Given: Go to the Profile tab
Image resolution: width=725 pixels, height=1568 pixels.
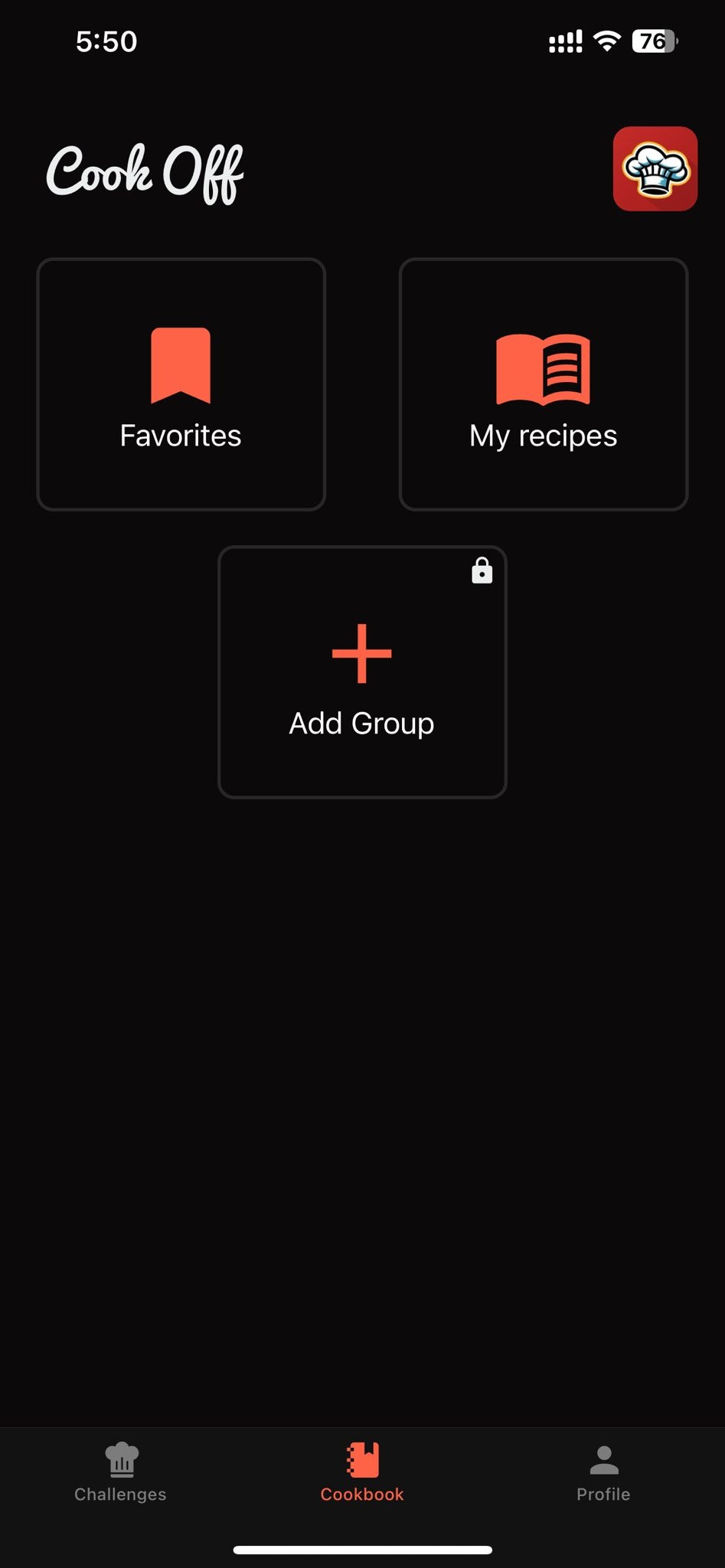Looking at the screenshot, I should click(603, 1472).
